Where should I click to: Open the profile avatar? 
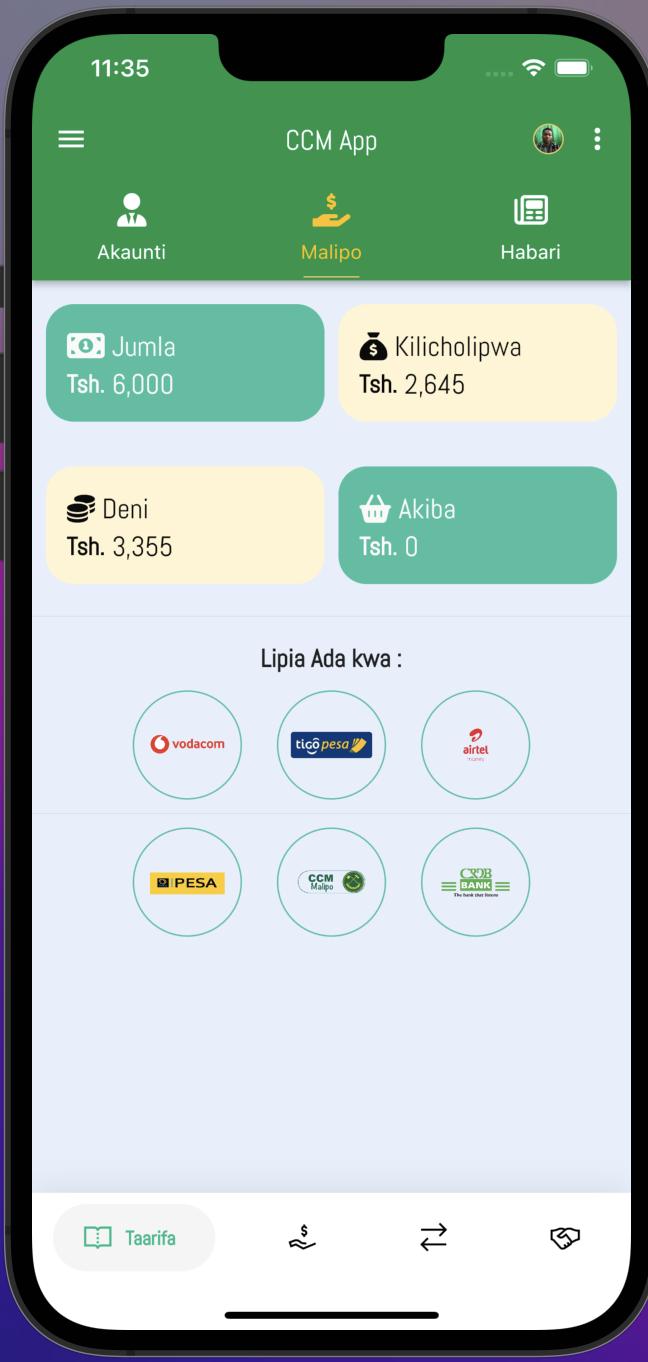click(549, 140)
